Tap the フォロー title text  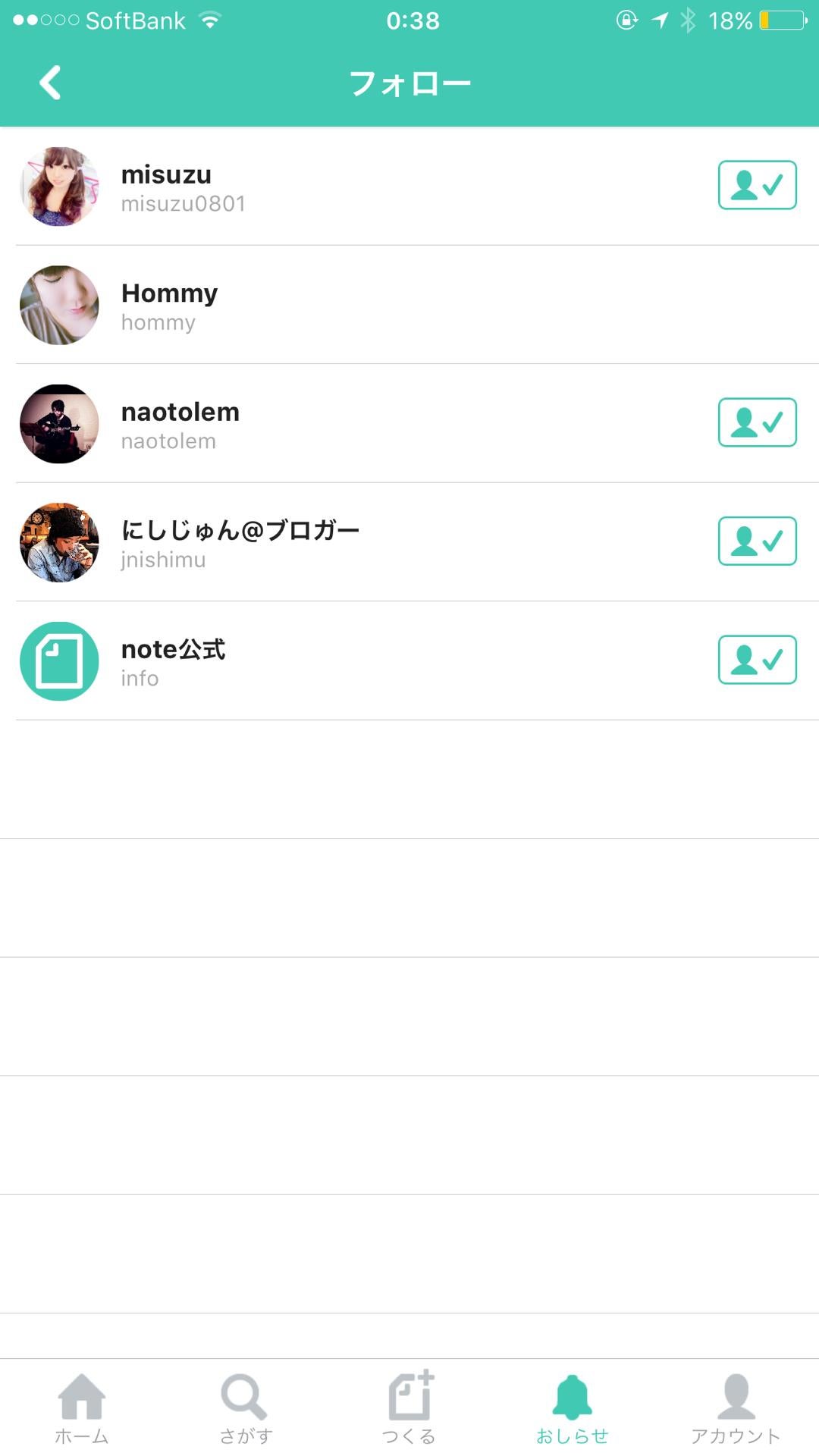point(409,82)
